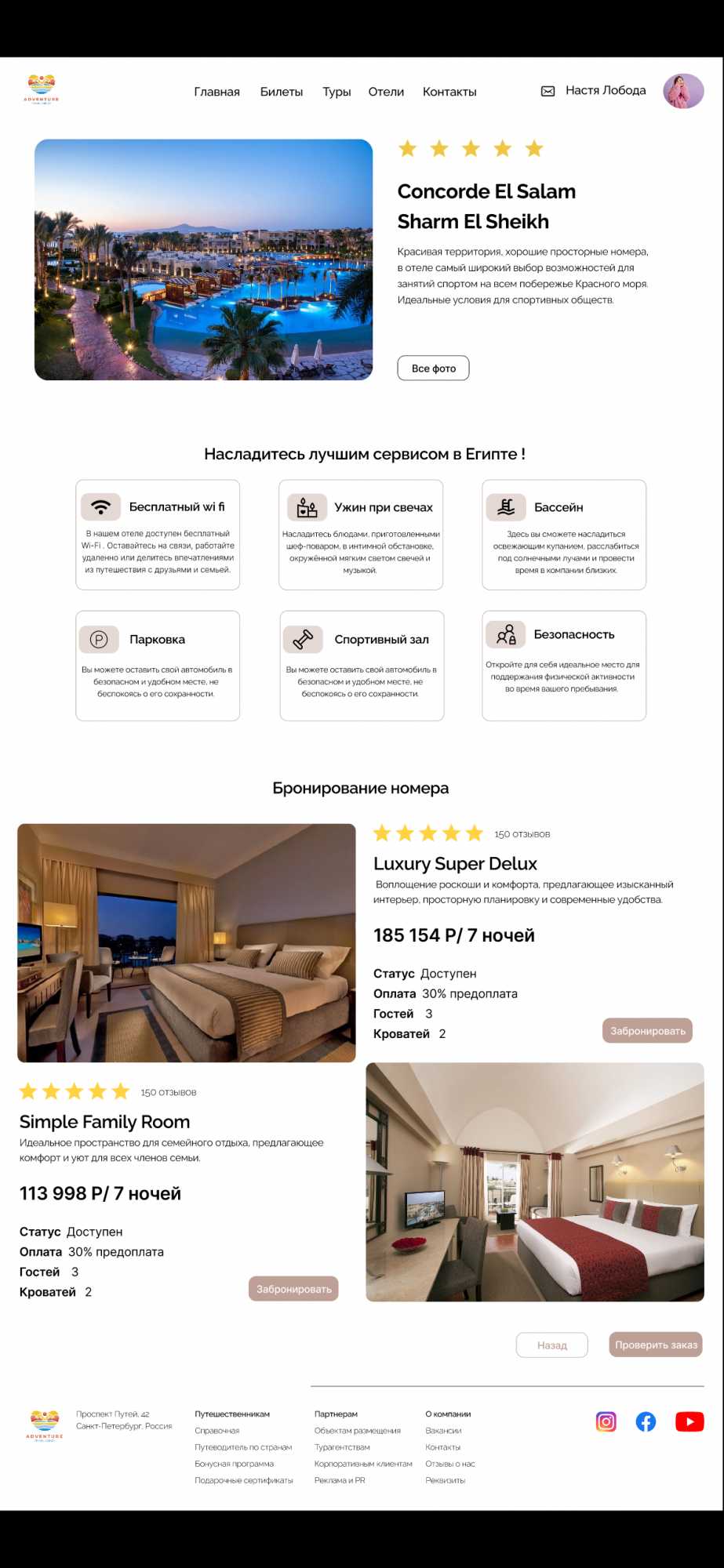Tap the Все фото button
This screenshot has height=1568, width=724.
coord(433,368)
